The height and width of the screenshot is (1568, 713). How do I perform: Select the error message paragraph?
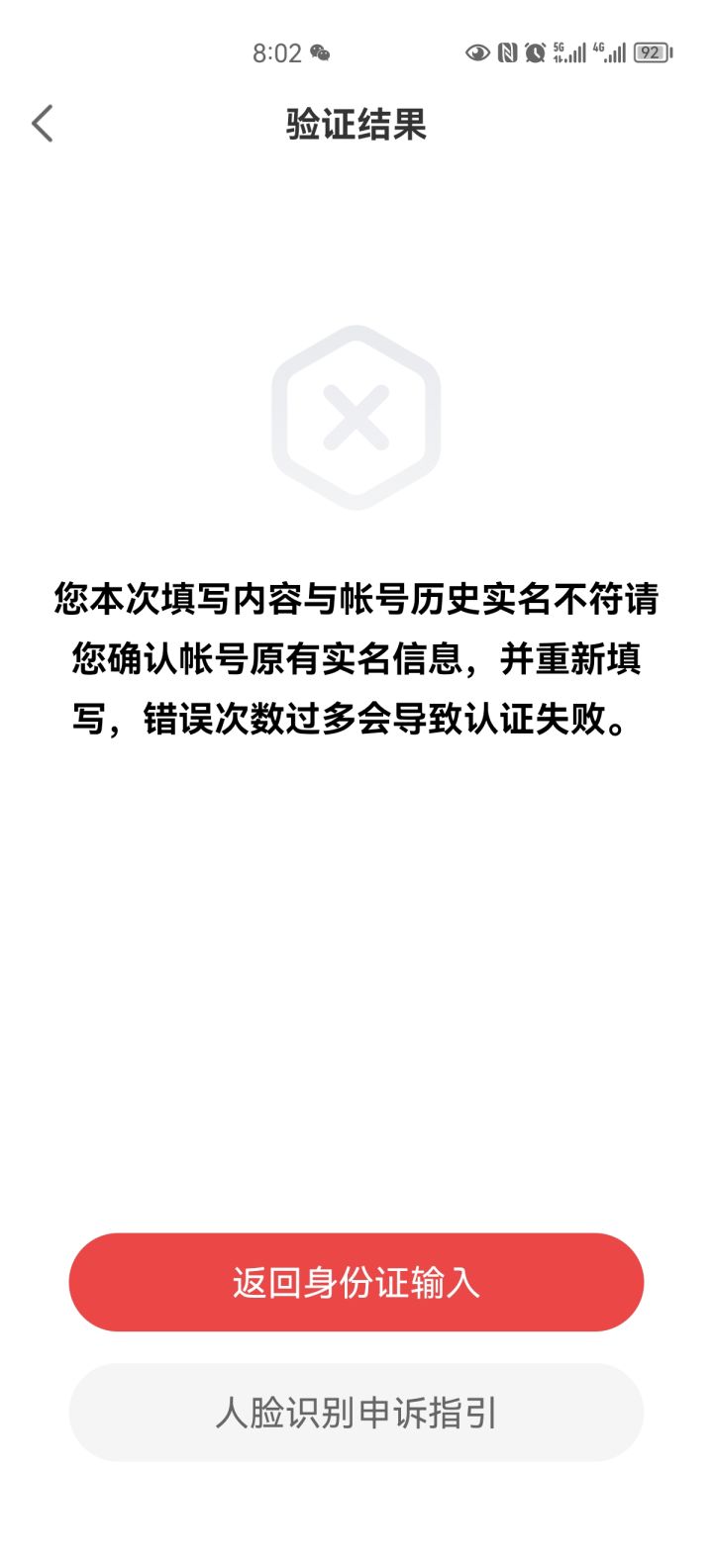click(355, 660)
